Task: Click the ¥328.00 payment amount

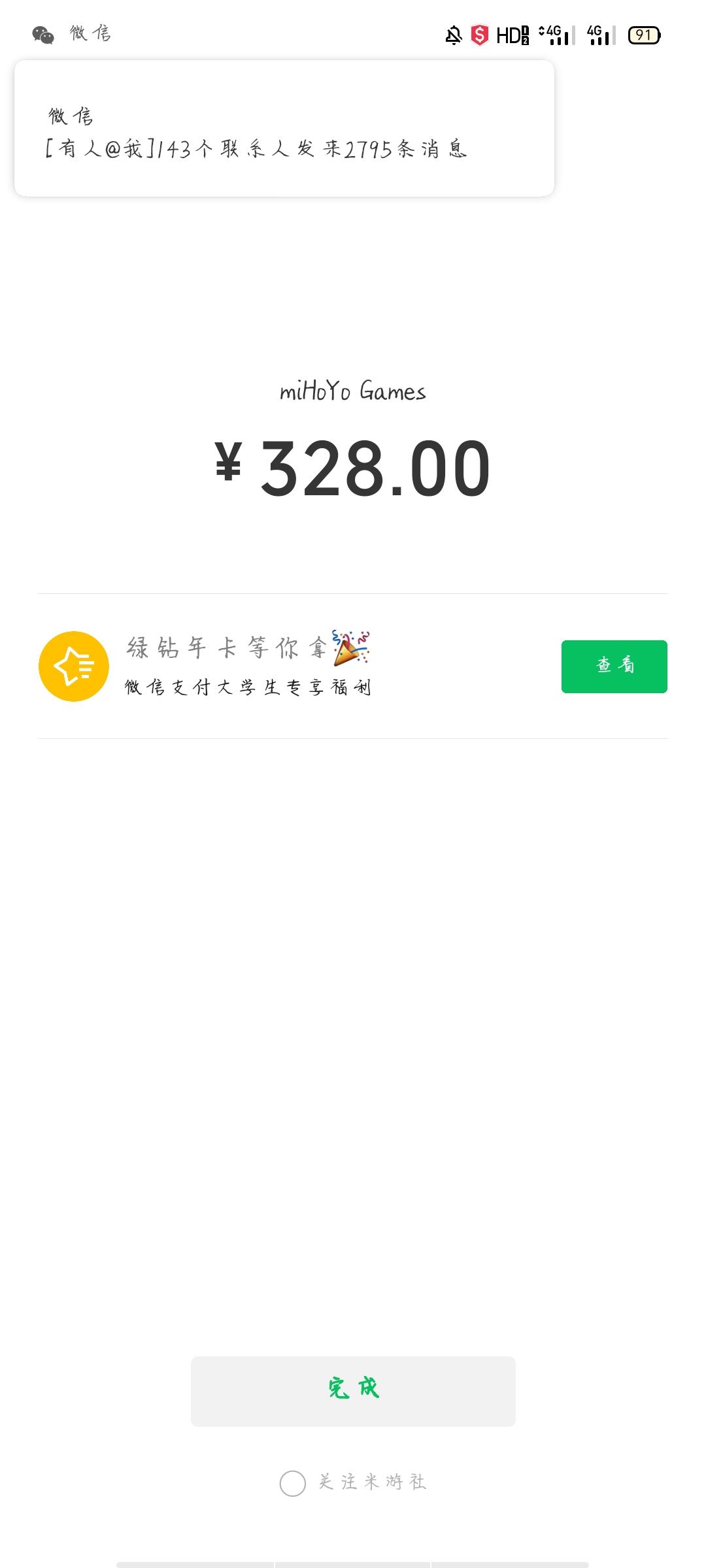Action: click(352, 468)
